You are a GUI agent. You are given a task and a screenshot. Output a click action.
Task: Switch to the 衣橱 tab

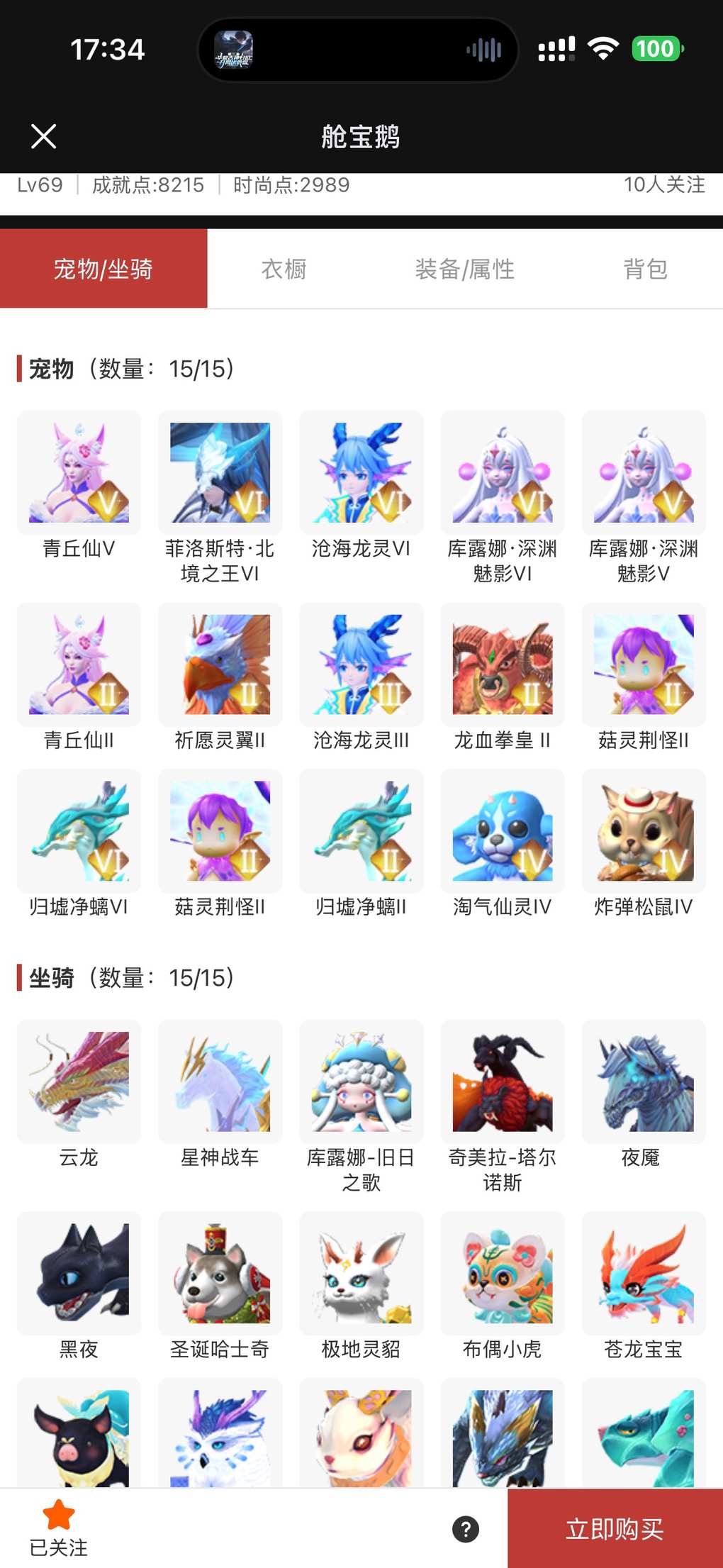tap(284, 269)
